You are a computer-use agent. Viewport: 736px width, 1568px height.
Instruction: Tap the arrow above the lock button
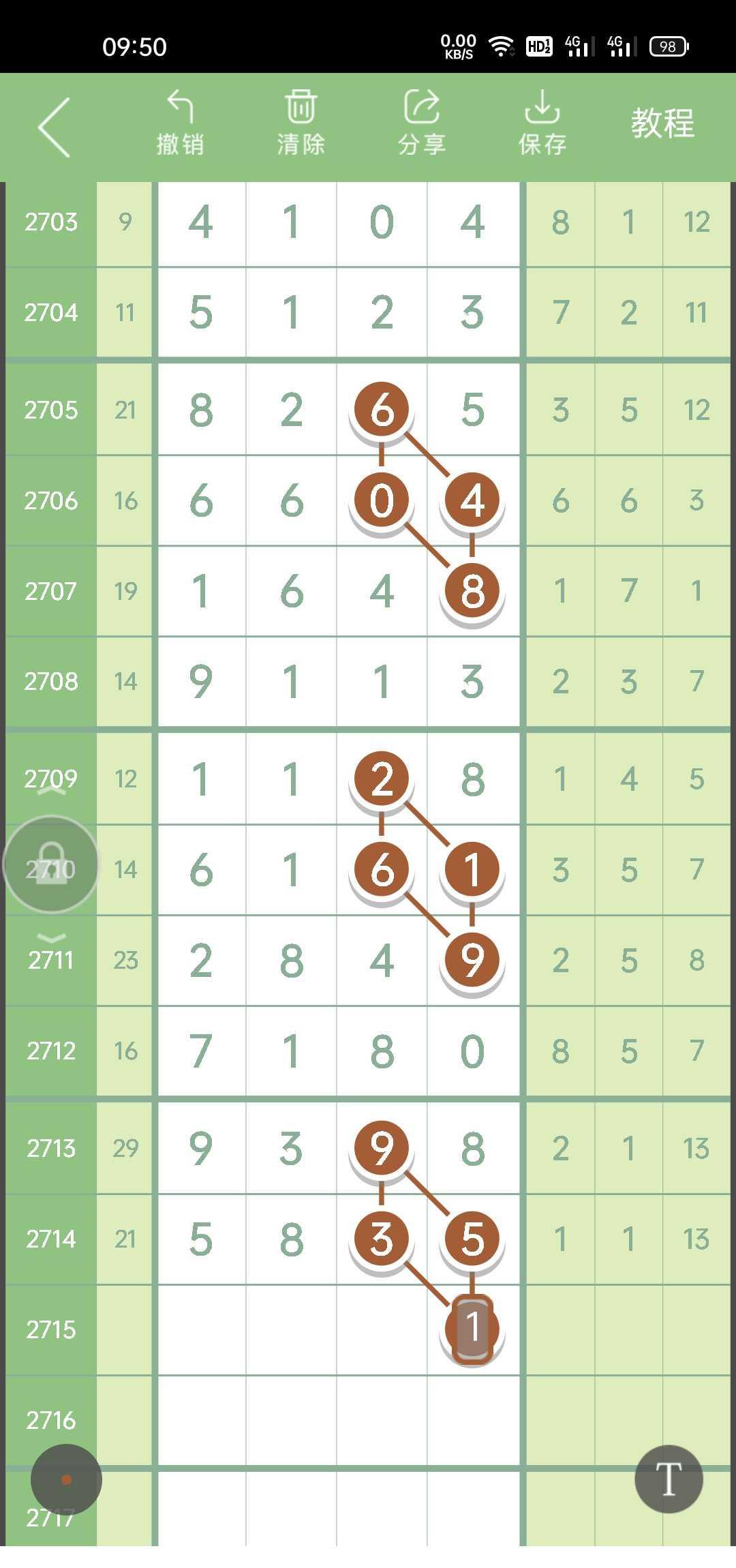(x=51, y=792)
